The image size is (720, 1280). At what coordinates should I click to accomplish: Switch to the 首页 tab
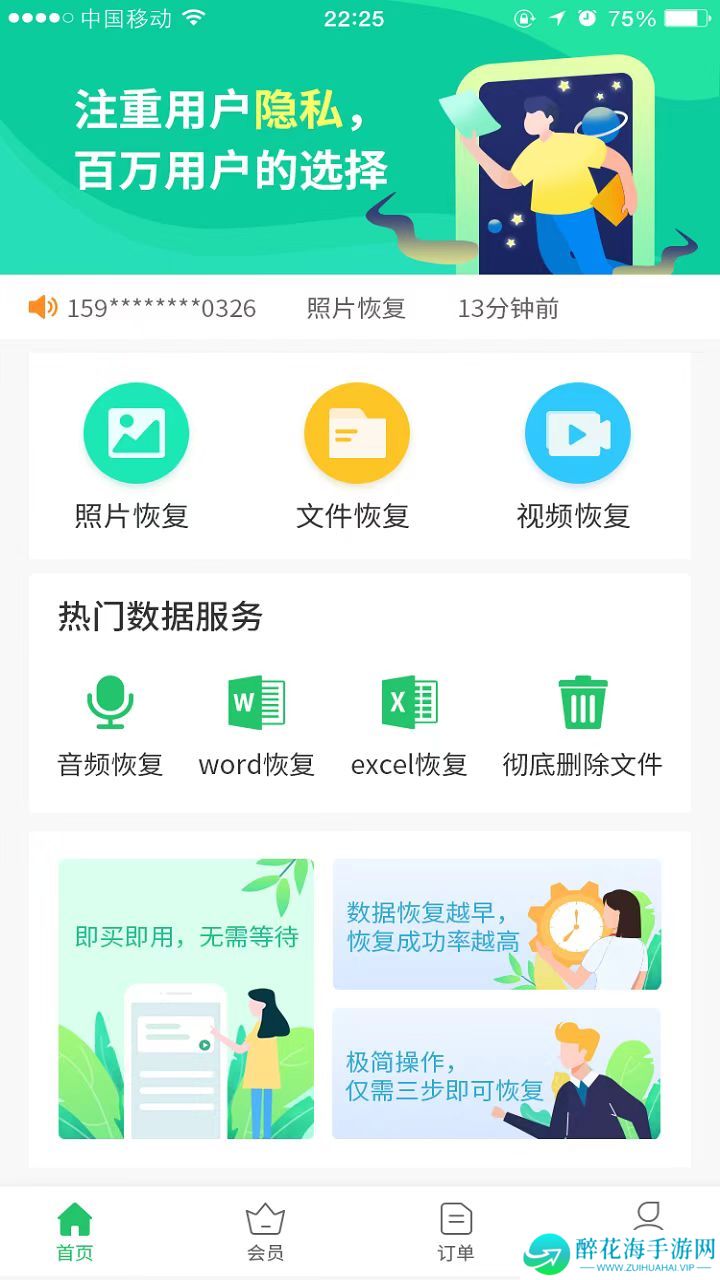point(74,1232)
